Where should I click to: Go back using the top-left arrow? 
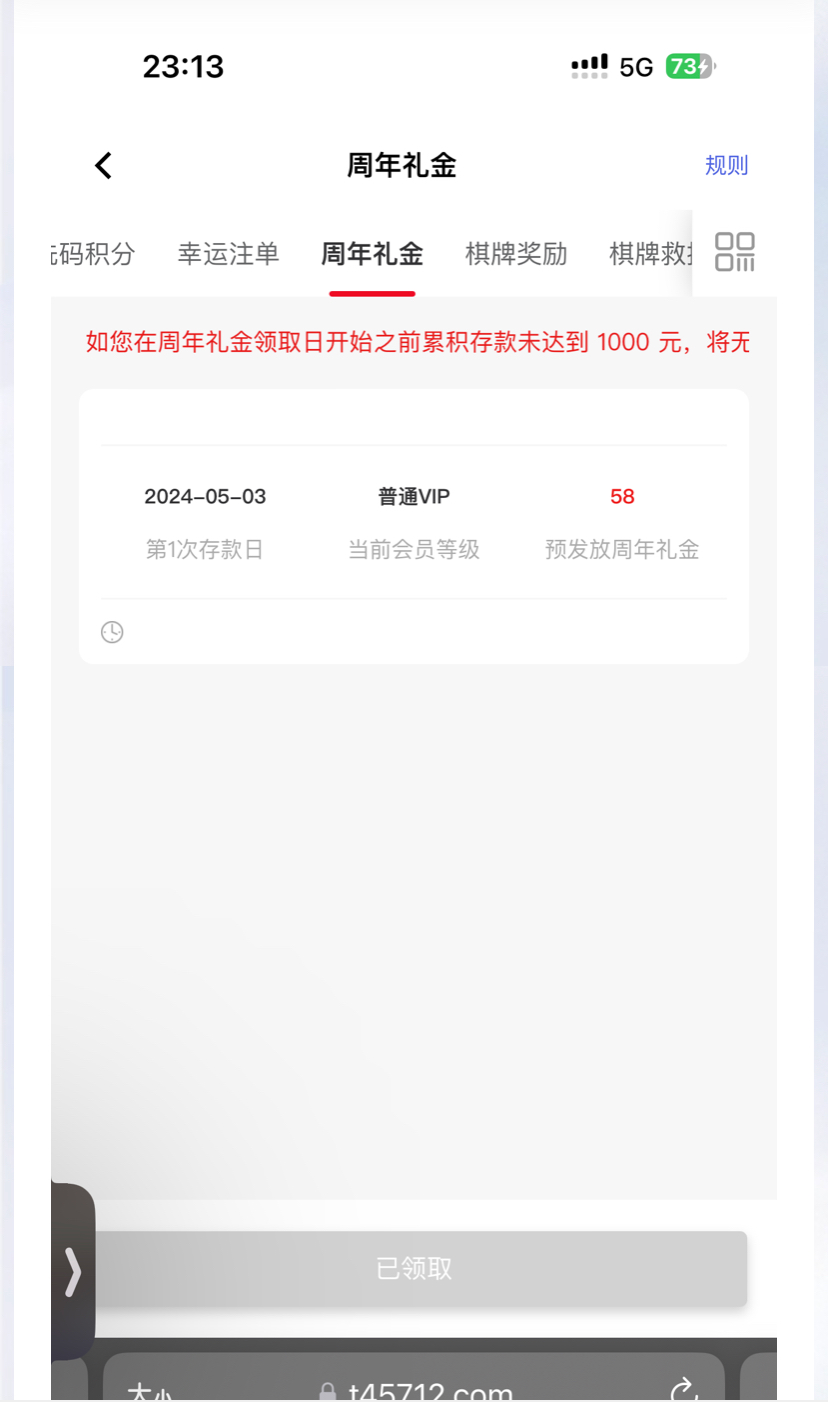pos(104,165)
